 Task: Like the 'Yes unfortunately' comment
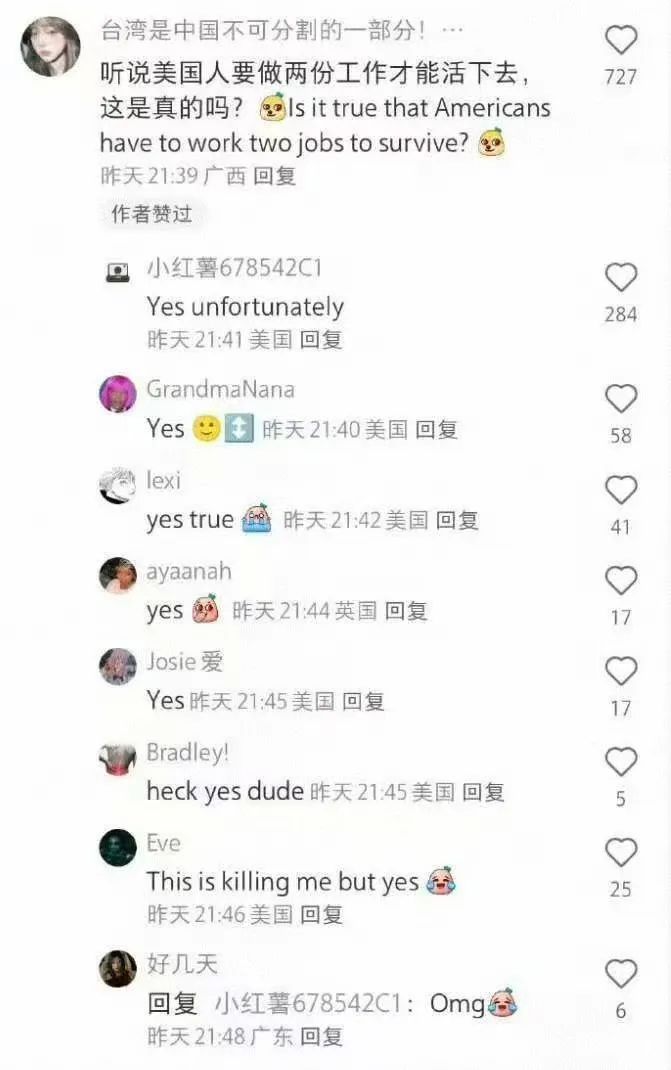tap(621, 277)
